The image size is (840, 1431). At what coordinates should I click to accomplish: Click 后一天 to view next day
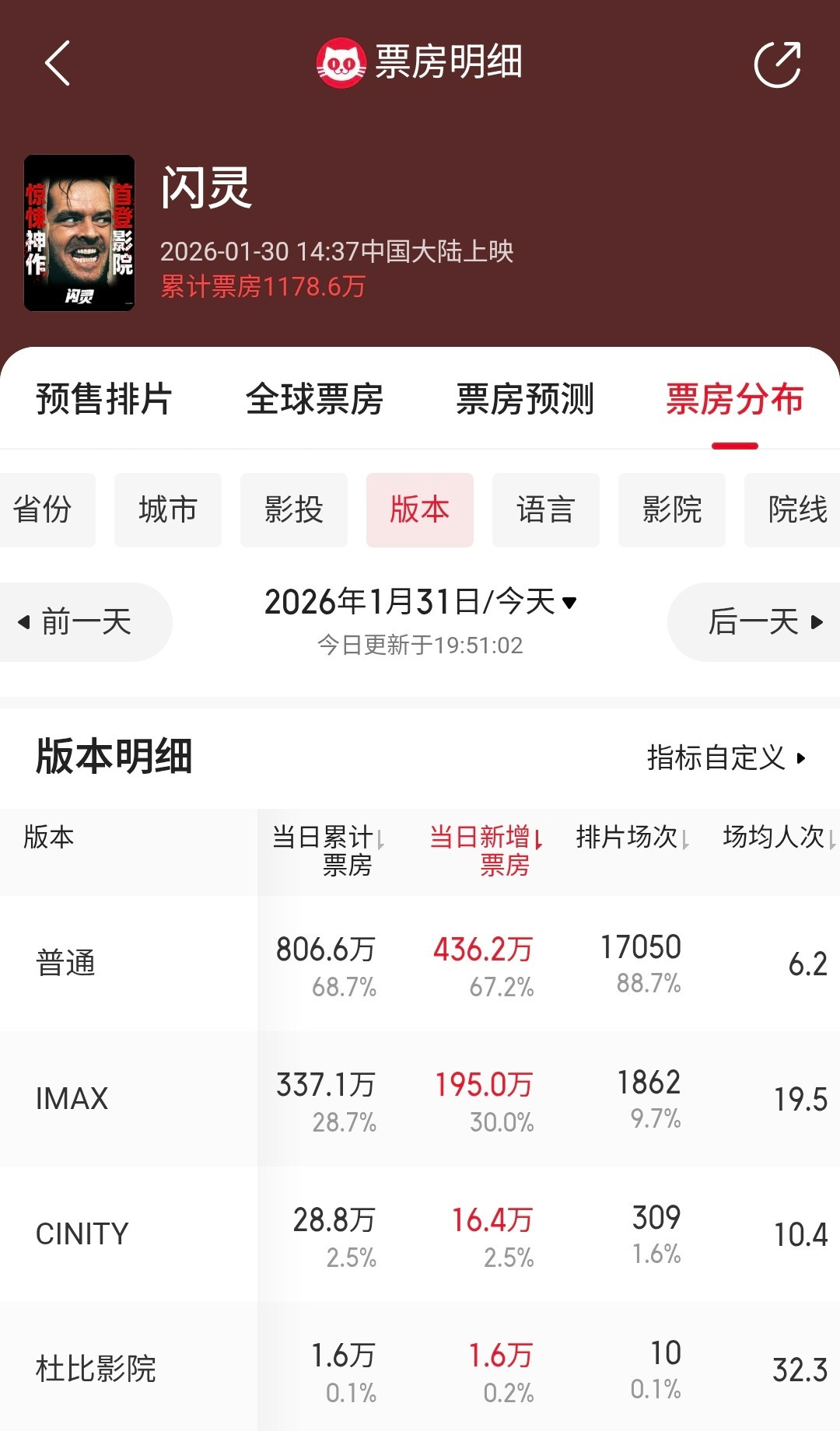click(x=753, y=621)
